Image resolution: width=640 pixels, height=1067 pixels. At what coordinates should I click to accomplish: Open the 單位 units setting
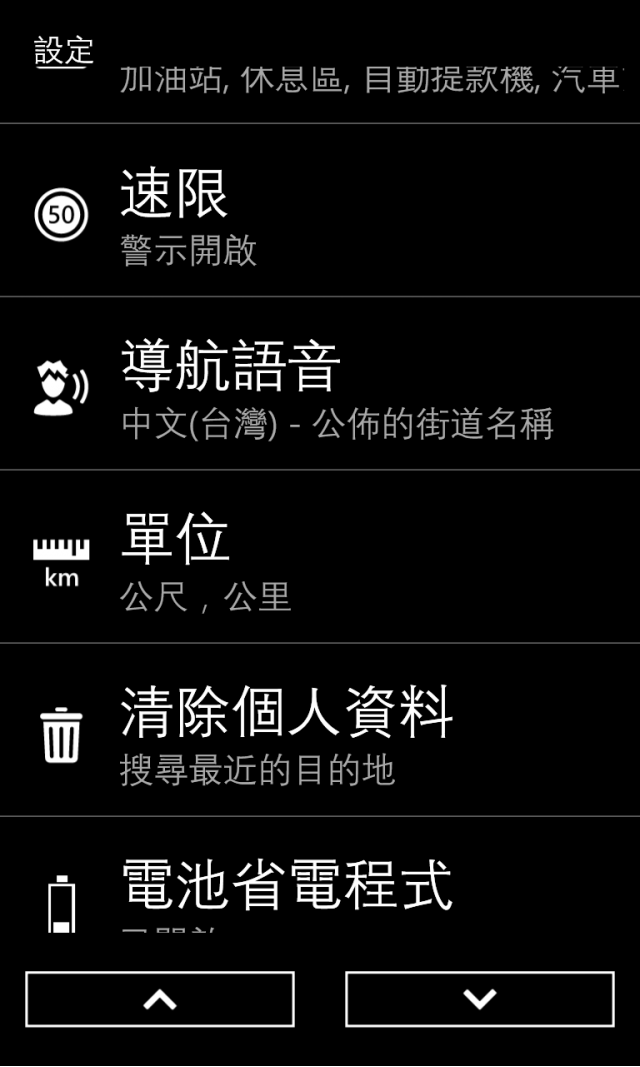tap(320, 556)
